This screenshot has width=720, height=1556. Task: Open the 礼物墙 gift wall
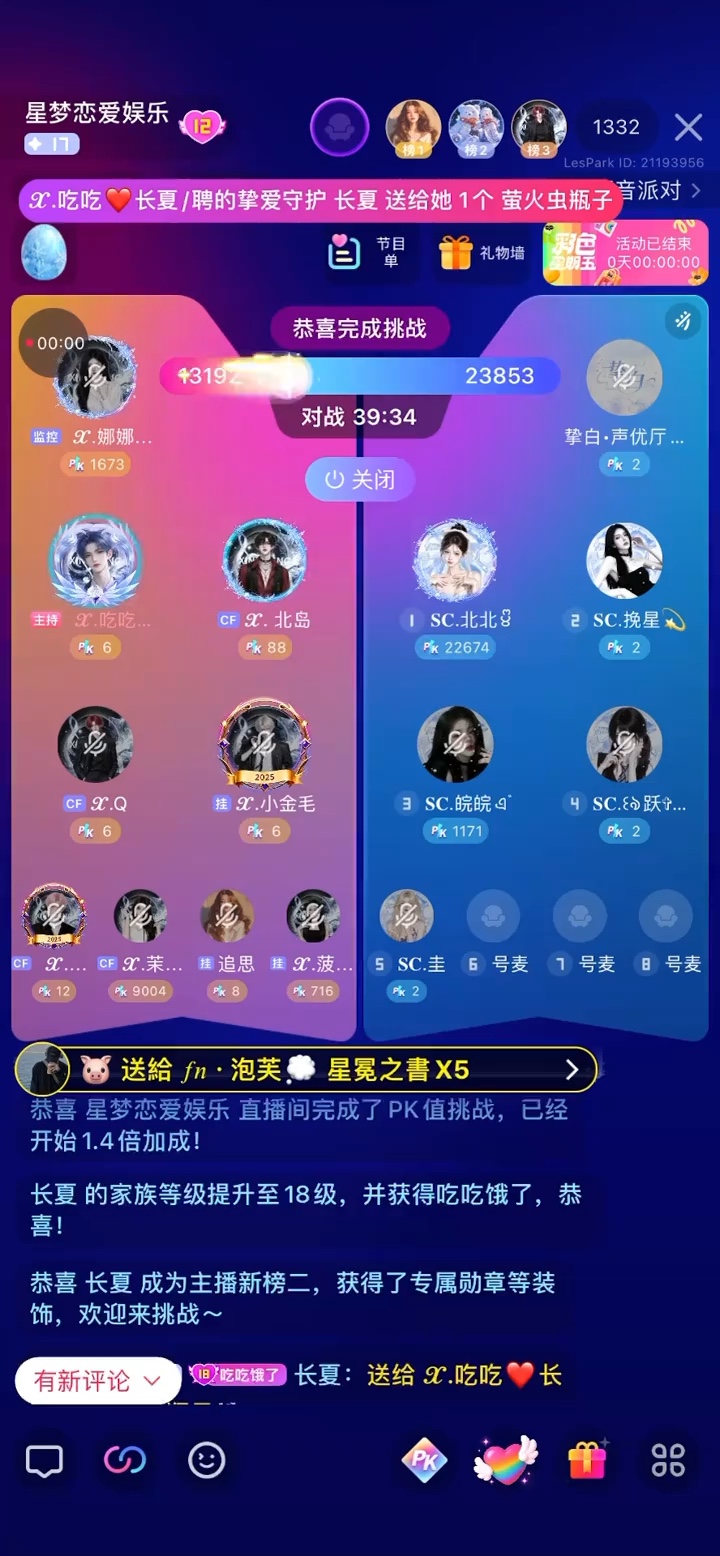(x=482, y=252)
